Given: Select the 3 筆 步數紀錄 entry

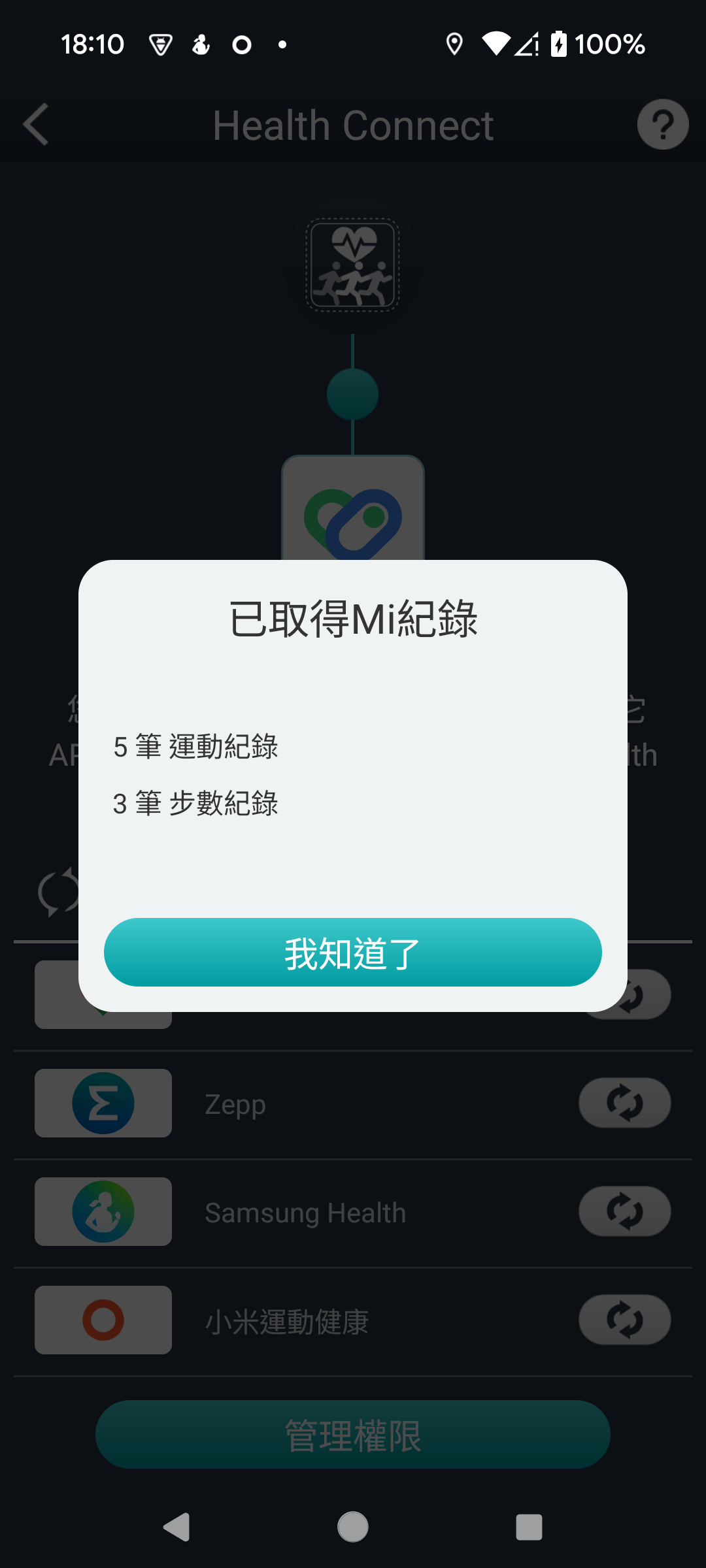Looking at the screenshot, I should point(195,804).
